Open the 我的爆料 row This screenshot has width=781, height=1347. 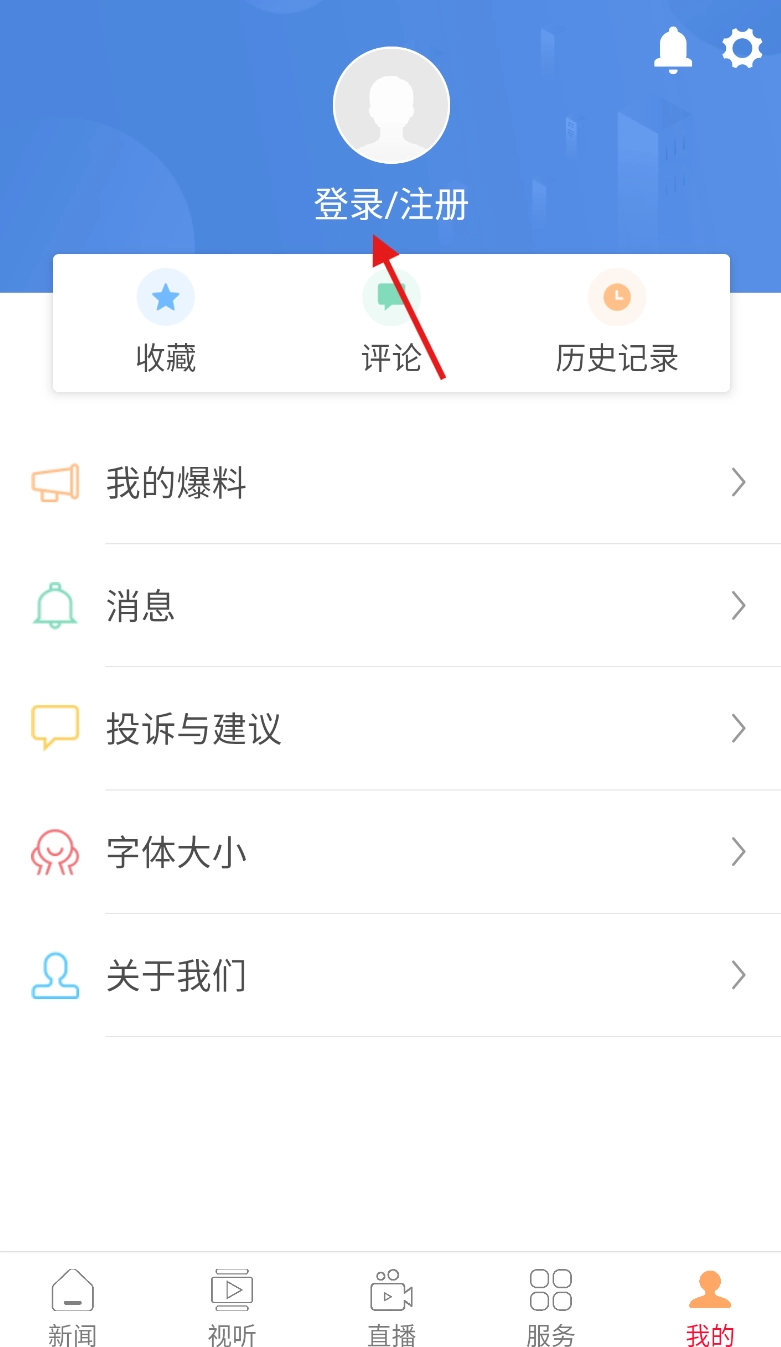point(390,483)
